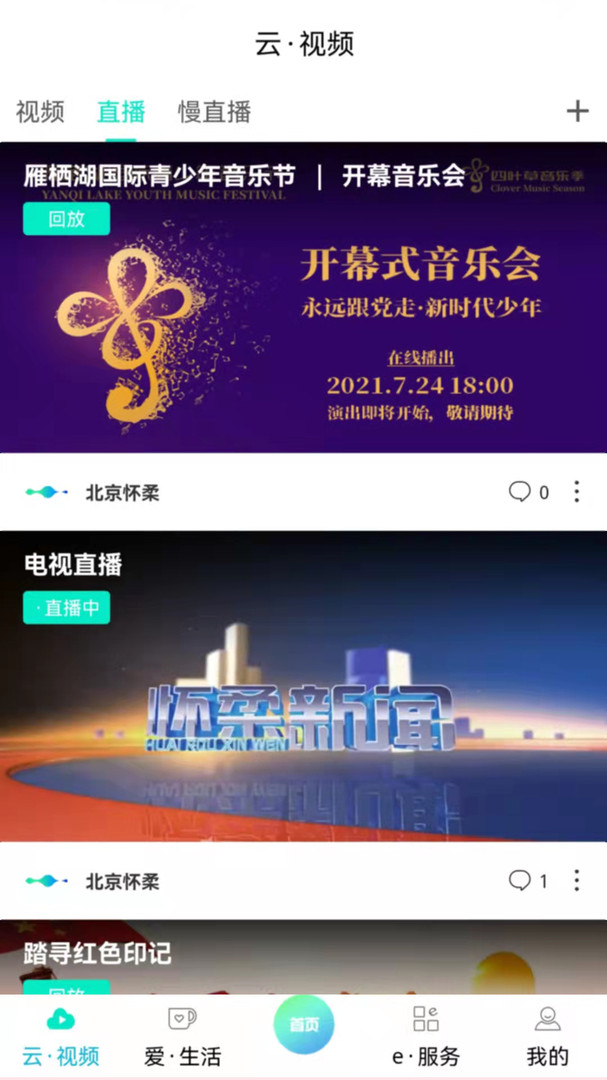Viewport: 607px width, 1080px height.
Task: Switch to the e·服务 tab
Action: point(426,1037)
